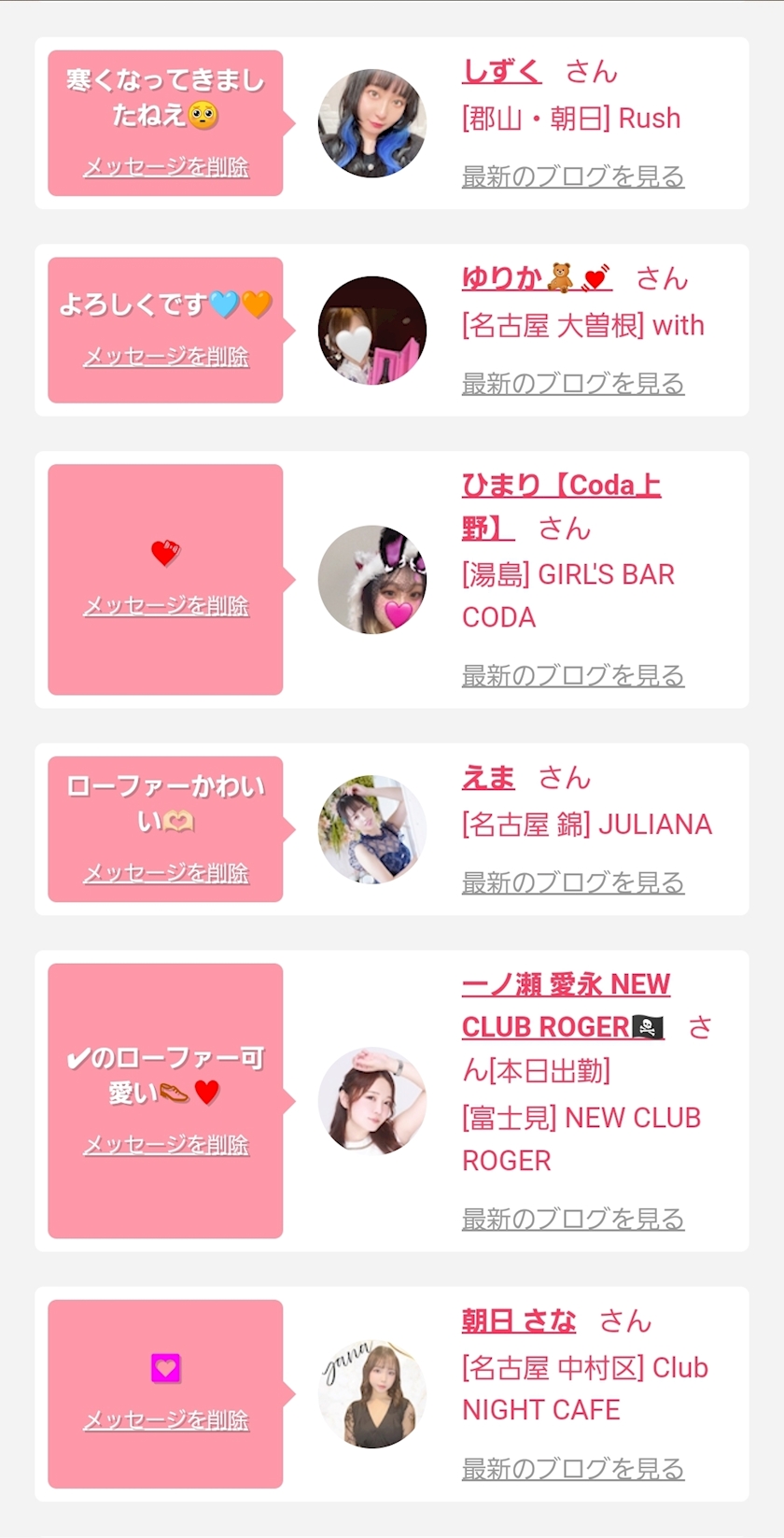
Task: View えま's latest blog
Action: (x=573, y=882)
